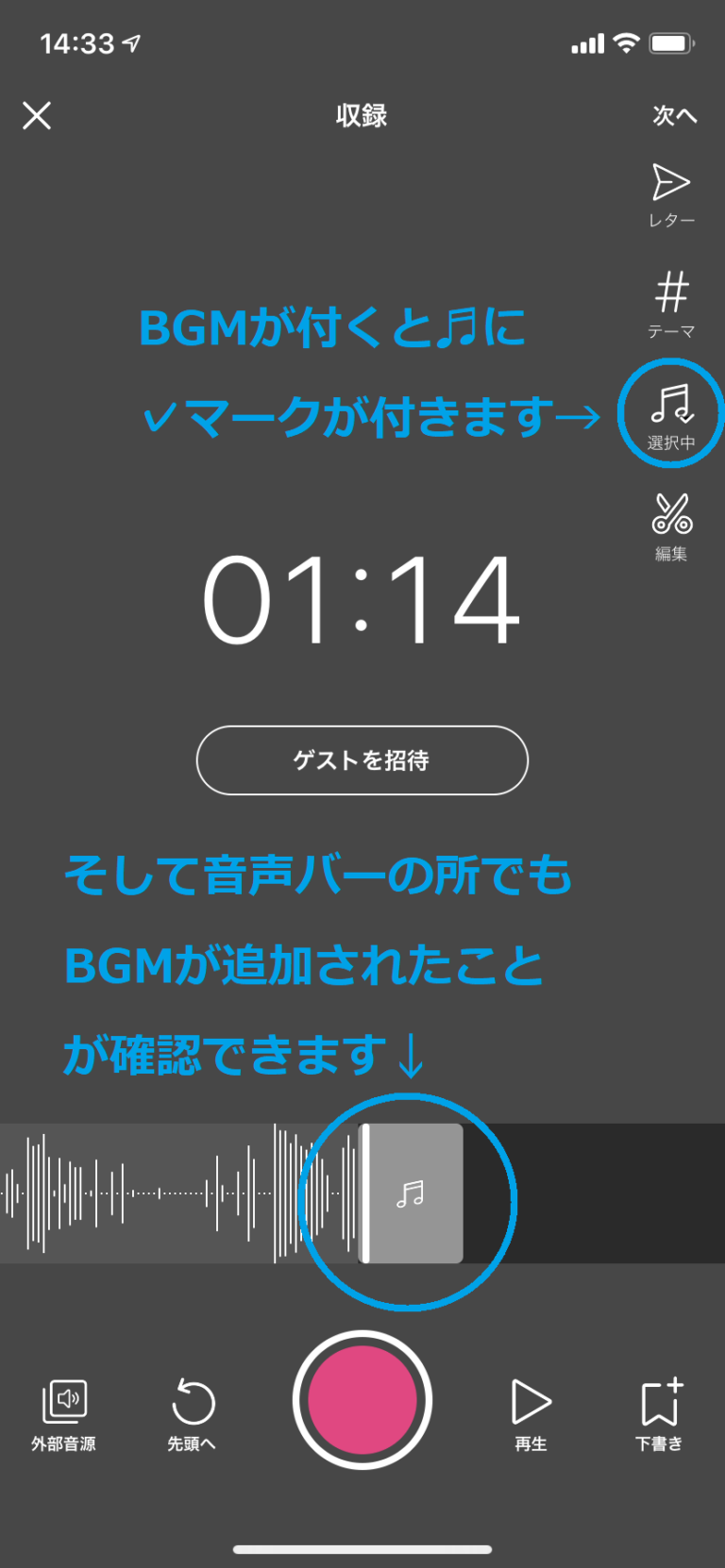Invite a guest via ゲストを招待
Image resolution: width=725 pixels, height=1568 pixels.
pyautogui.click(x=362, y=760)
